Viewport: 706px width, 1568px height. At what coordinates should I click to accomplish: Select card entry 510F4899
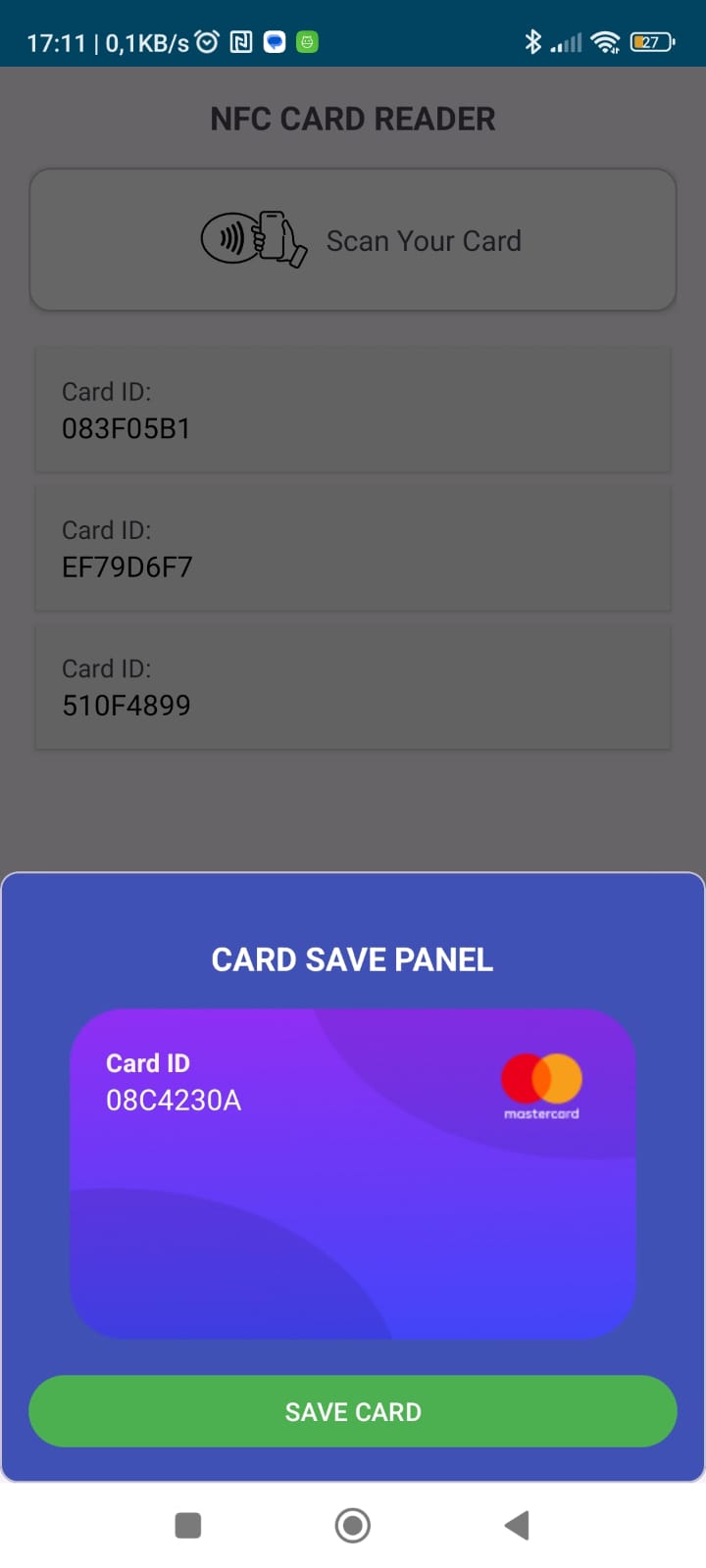tap(353, 686)
